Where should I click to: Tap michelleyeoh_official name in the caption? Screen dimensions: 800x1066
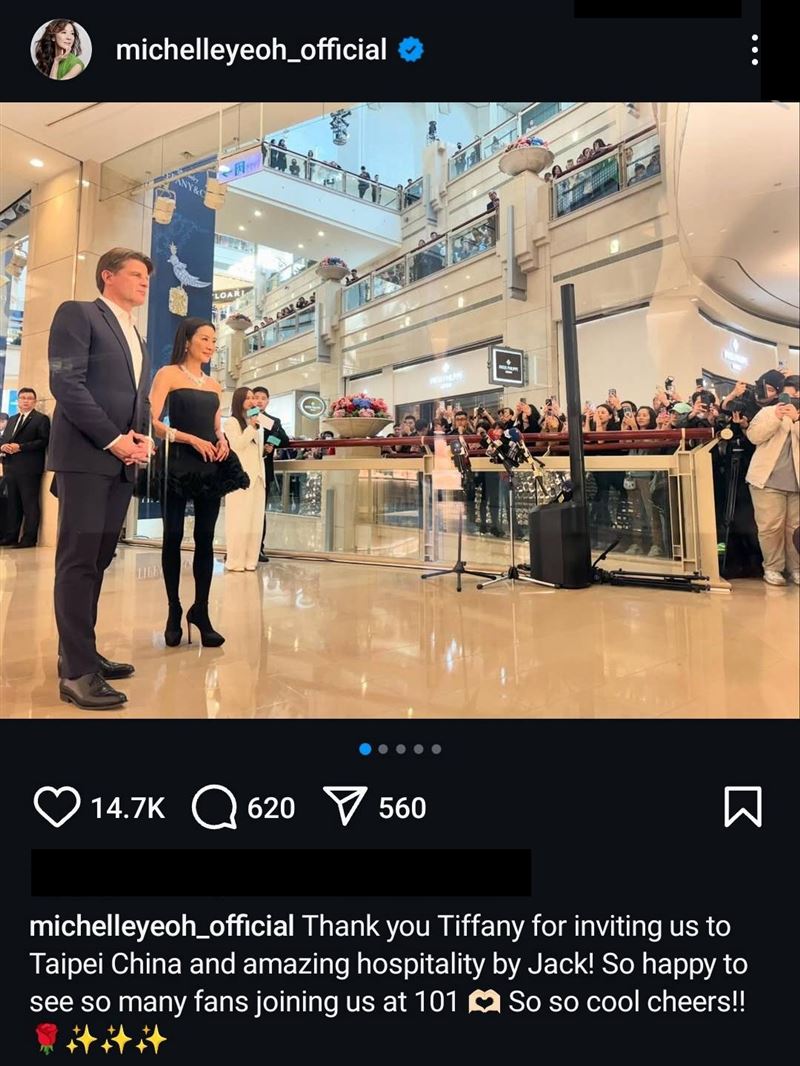(162, 926)
